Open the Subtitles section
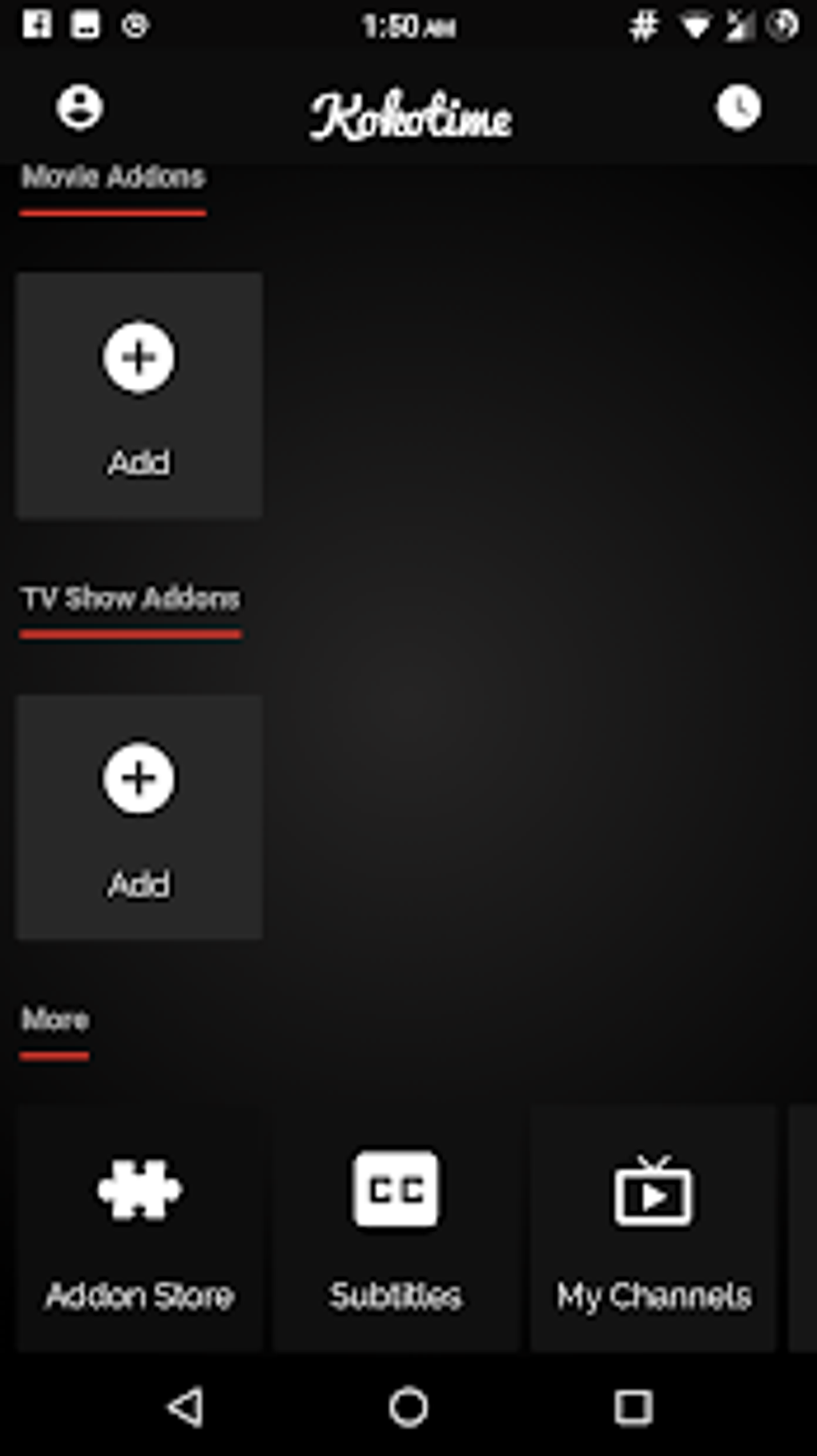This screenshot has width=817, height=1456. tap(396, 1228)
